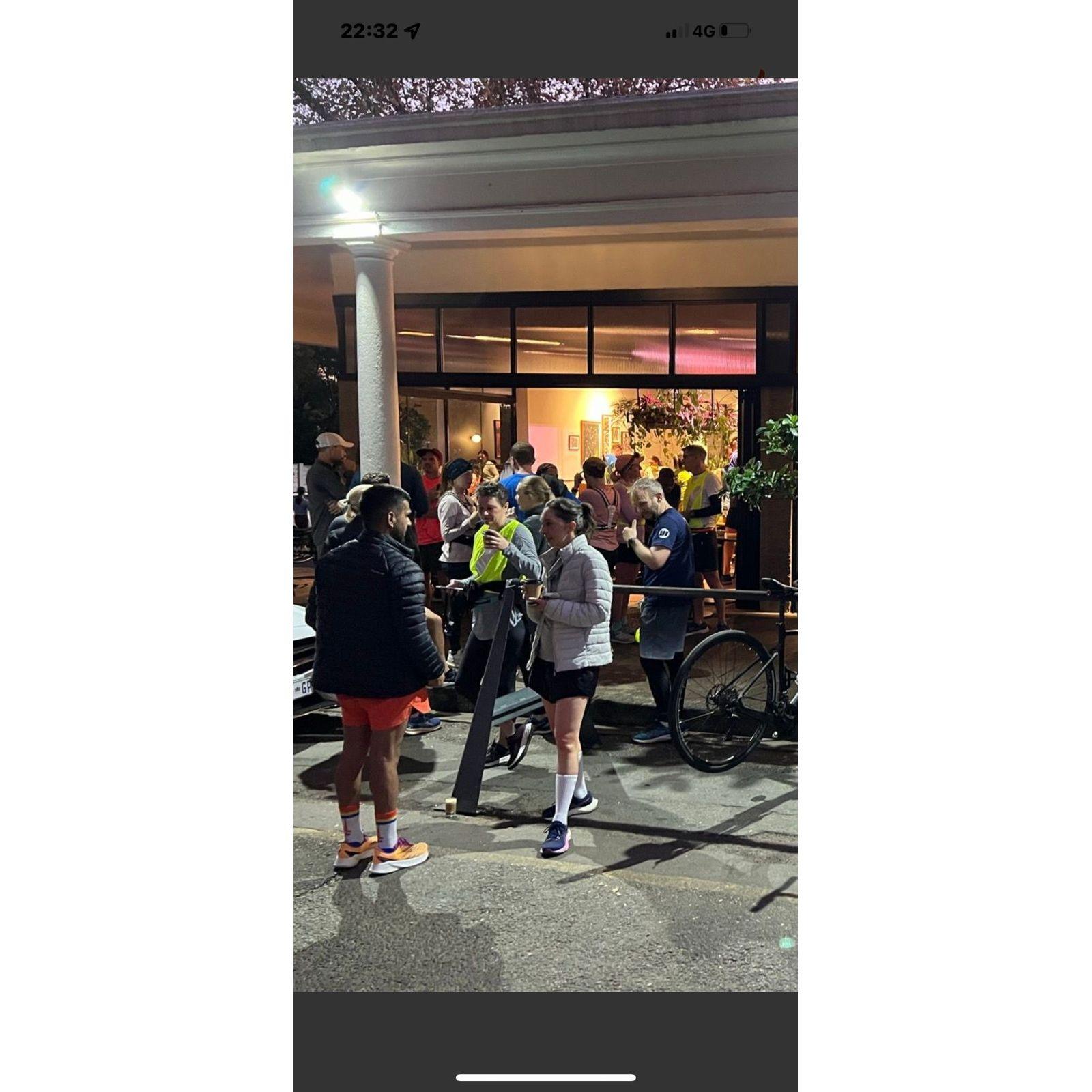Tap the photo to reveal viewer controls
This screenshot has height=1092, width=1092.
(x=545, y=534)
